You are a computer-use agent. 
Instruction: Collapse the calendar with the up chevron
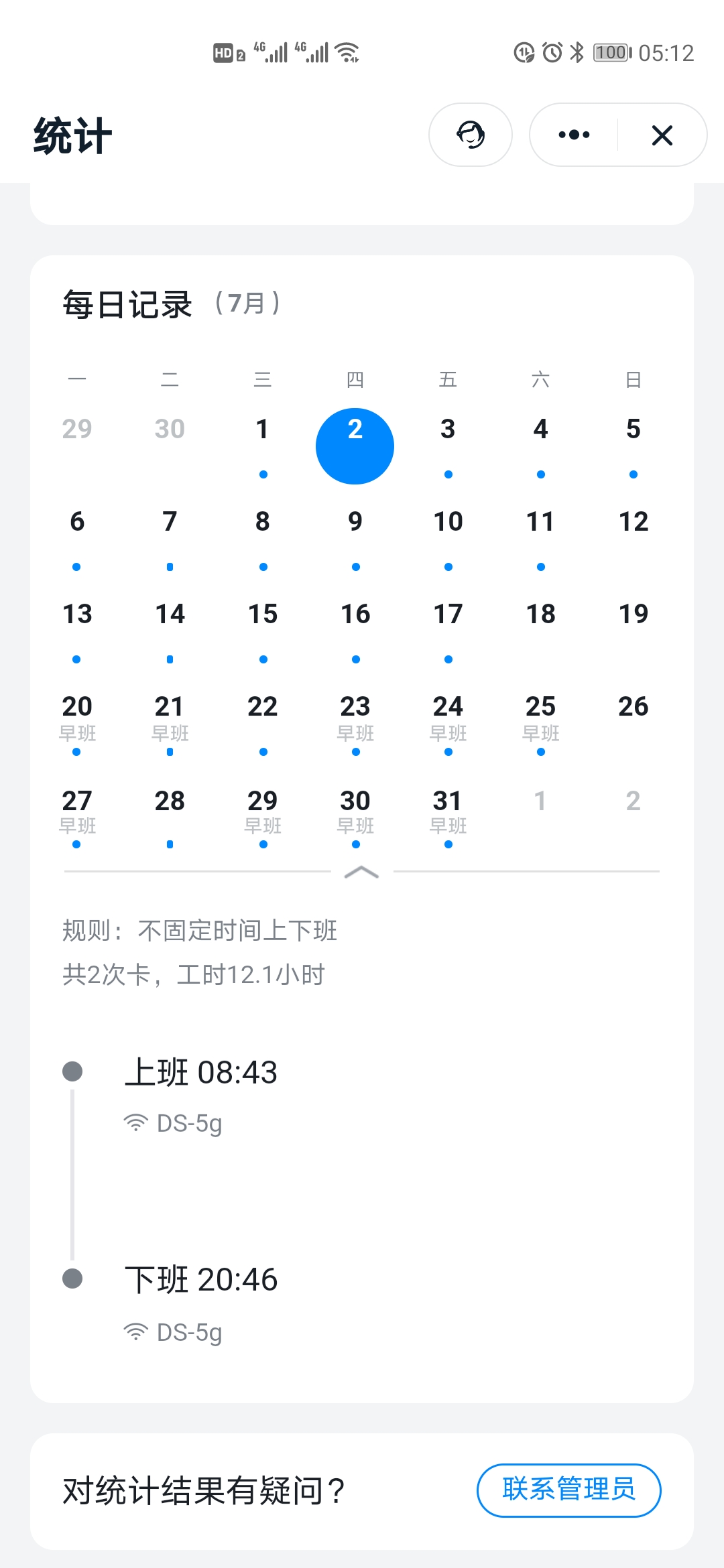click(361, 872)
